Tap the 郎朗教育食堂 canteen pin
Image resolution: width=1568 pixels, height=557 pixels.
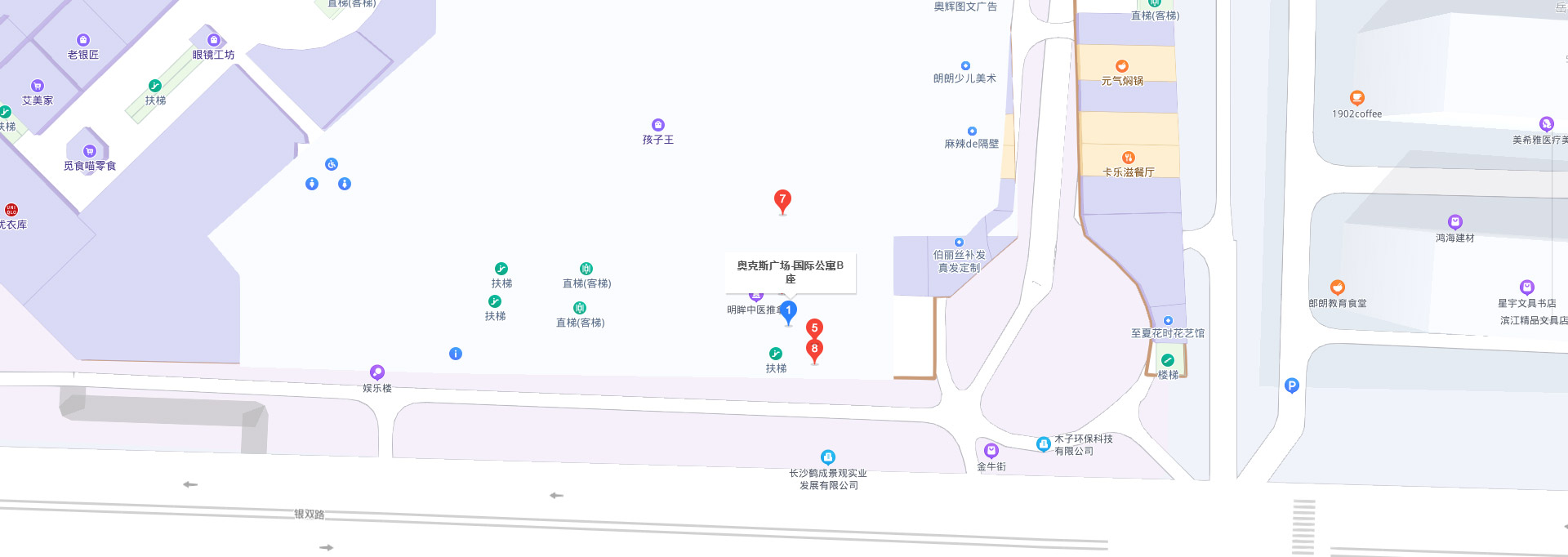[x=1338, y=287]
